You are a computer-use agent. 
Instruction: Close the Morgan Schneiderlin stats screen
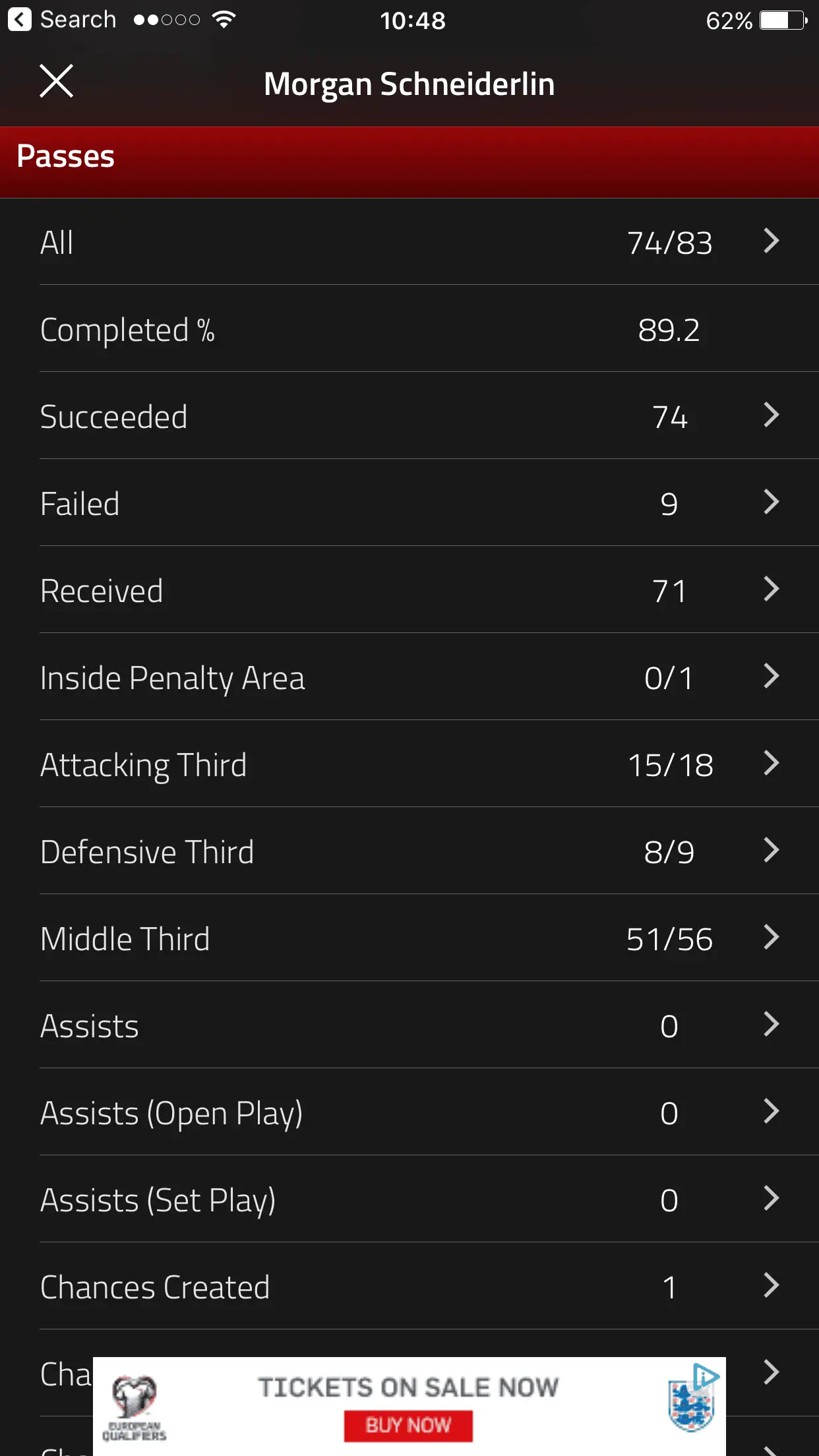pos(56,82)
